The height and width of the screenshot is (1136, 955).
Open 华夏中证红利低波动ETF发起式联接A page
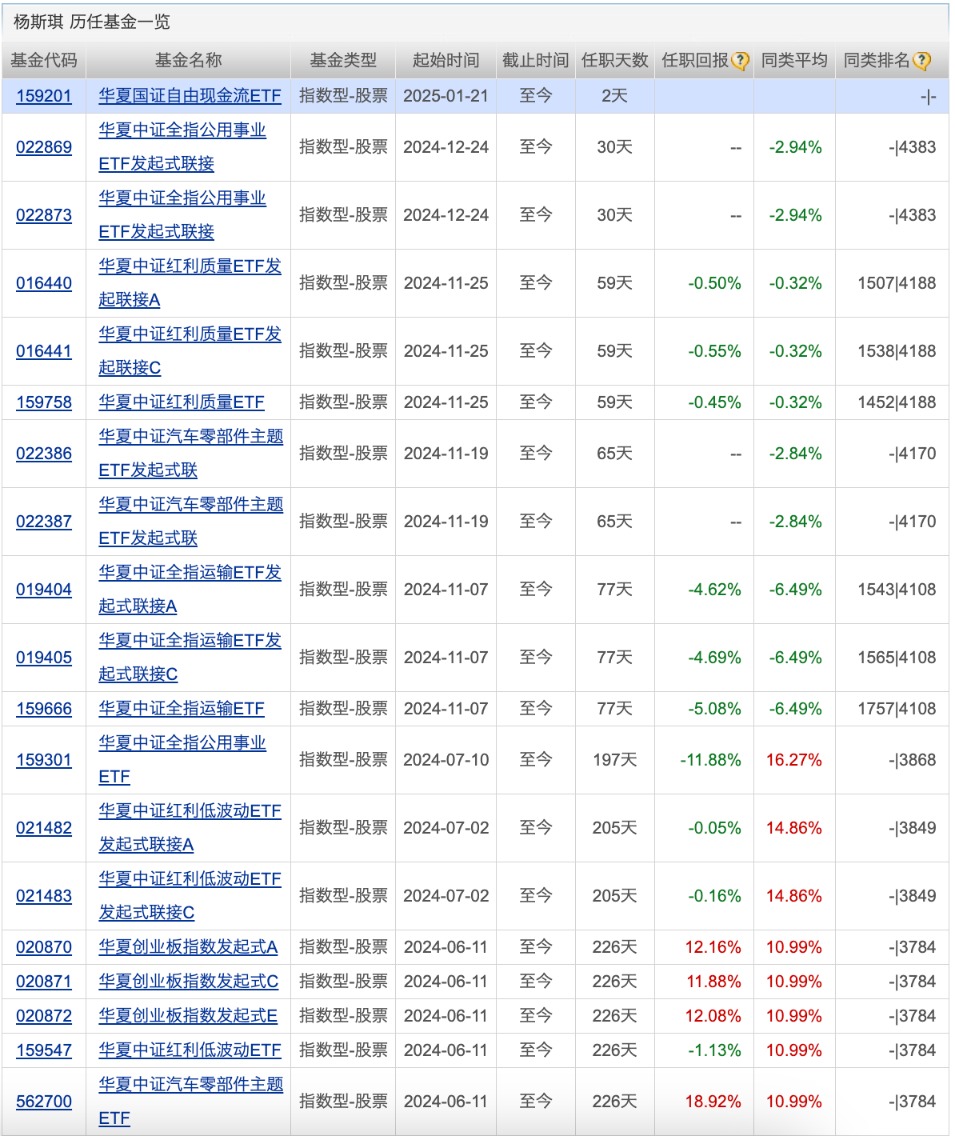point(190,827)
